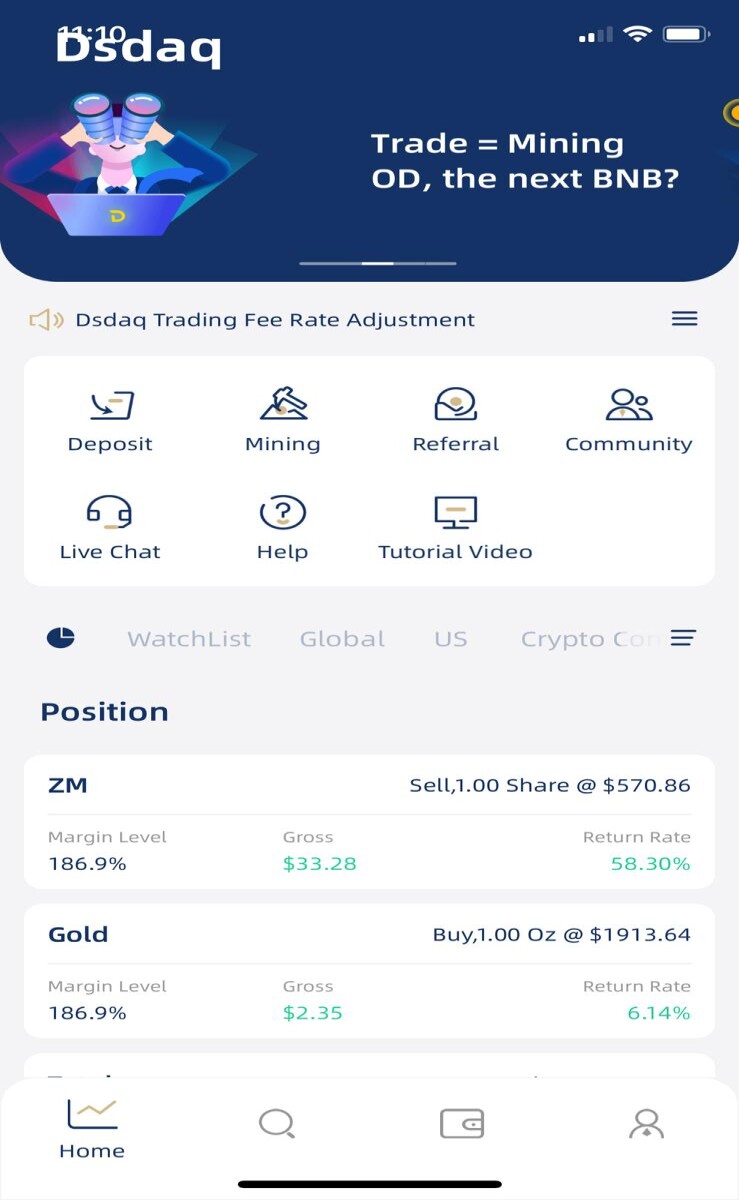
Task: Open the search tab in bottom bar
Action: point(277,1124)
